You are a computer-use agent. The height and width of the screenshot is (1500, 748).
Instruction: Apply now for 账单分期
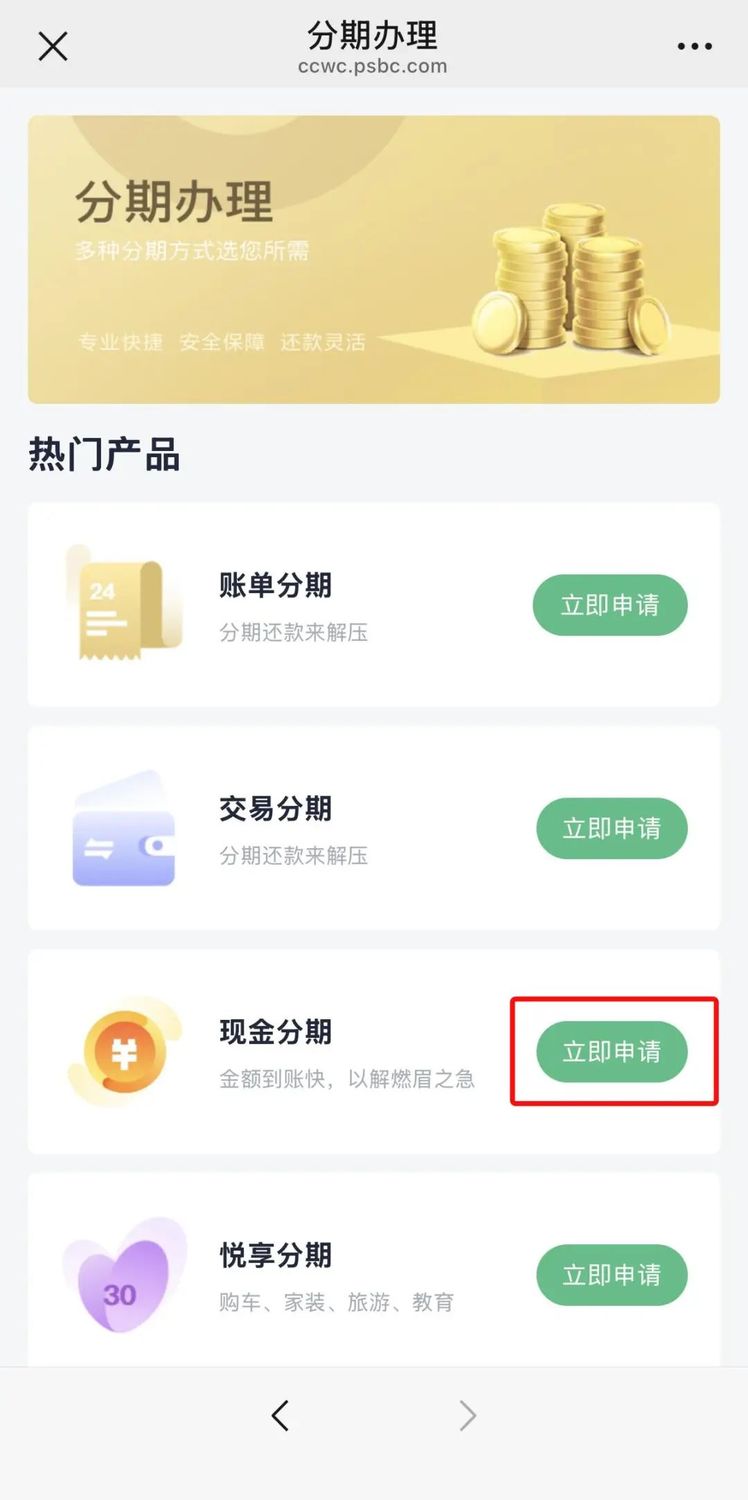pos(610,605)
